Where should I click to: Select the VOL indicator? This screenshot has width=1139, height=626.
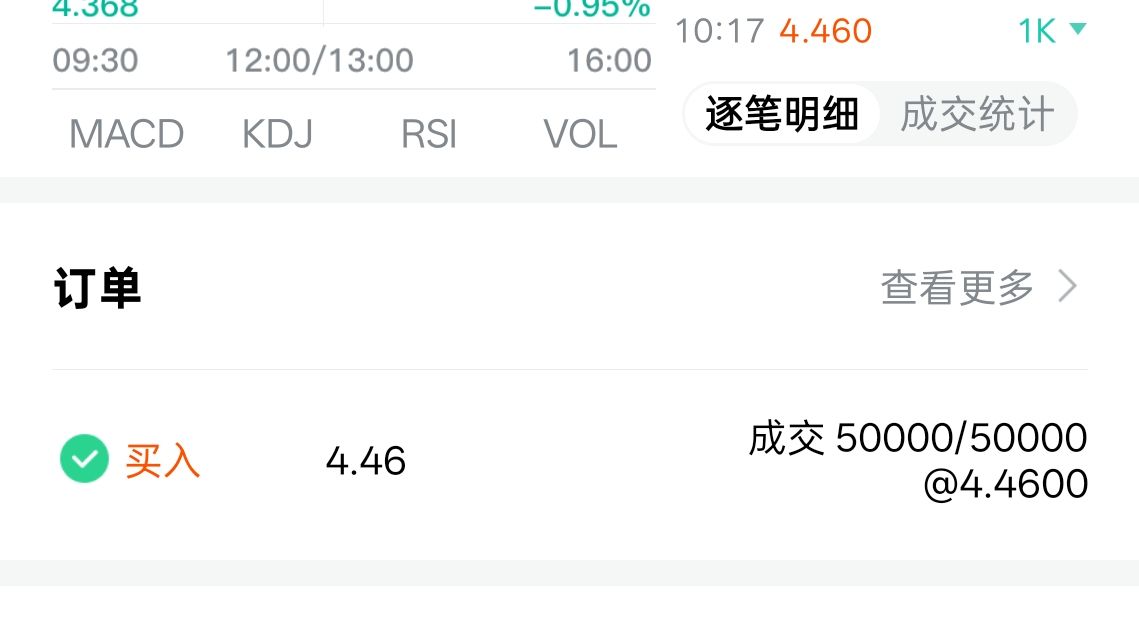[x=580, y=134]
